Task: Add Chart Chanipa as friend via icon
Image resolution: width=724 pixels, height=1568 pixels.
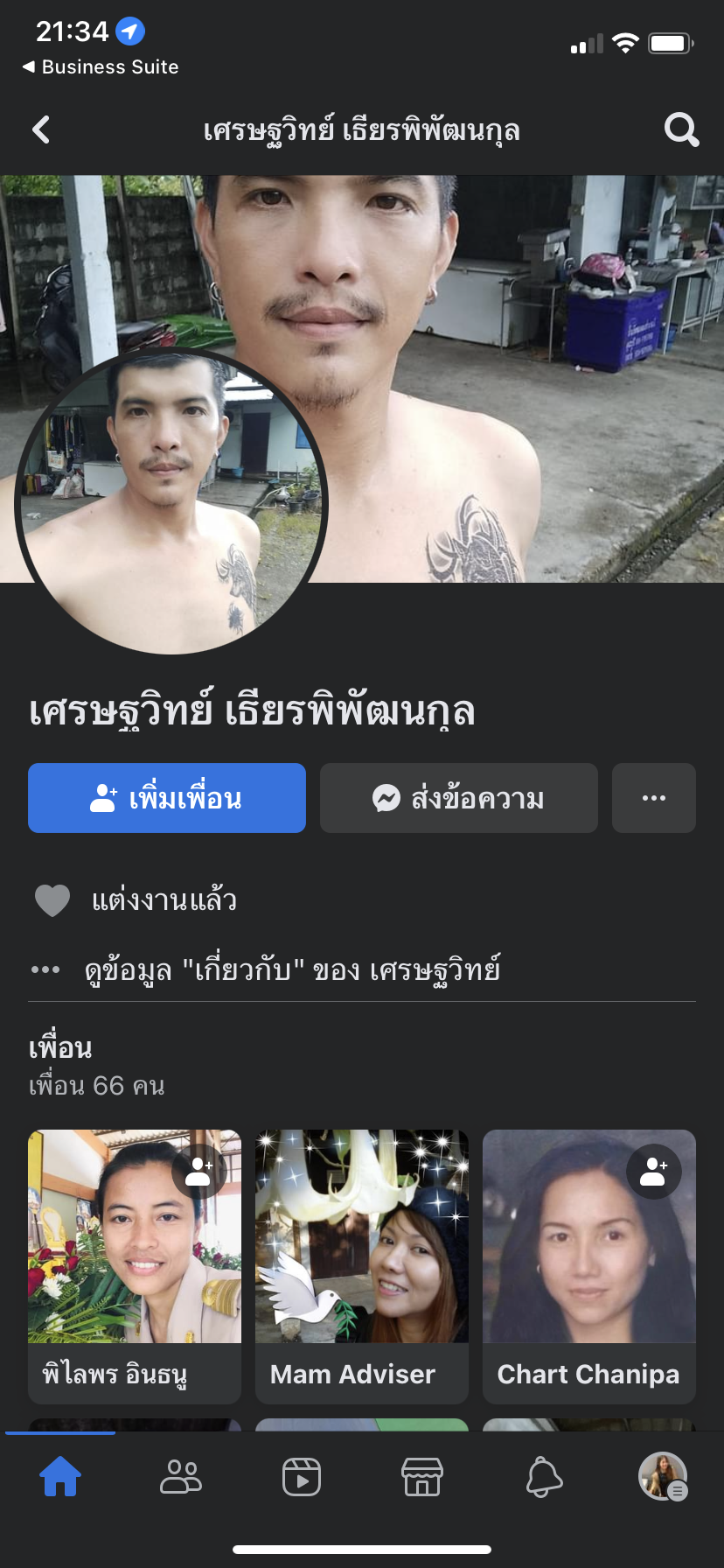Action: click(x=654, y=1172)
